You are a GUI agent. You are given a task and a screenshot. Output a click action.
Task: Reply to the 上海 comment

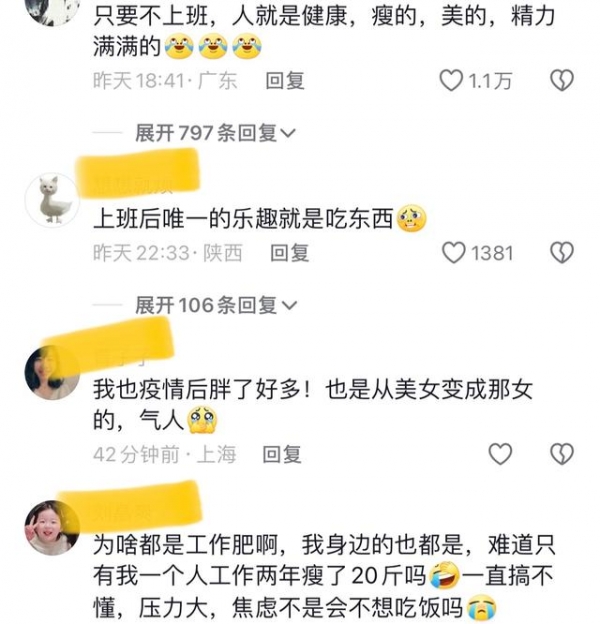[x=282, y=454]
